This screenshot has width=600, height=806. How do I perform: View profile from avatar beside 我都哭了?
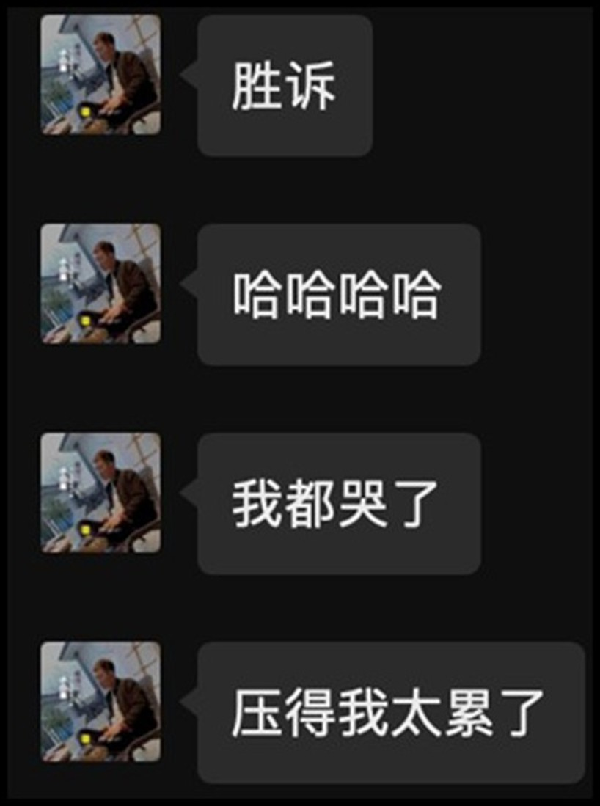click(100, 493)
